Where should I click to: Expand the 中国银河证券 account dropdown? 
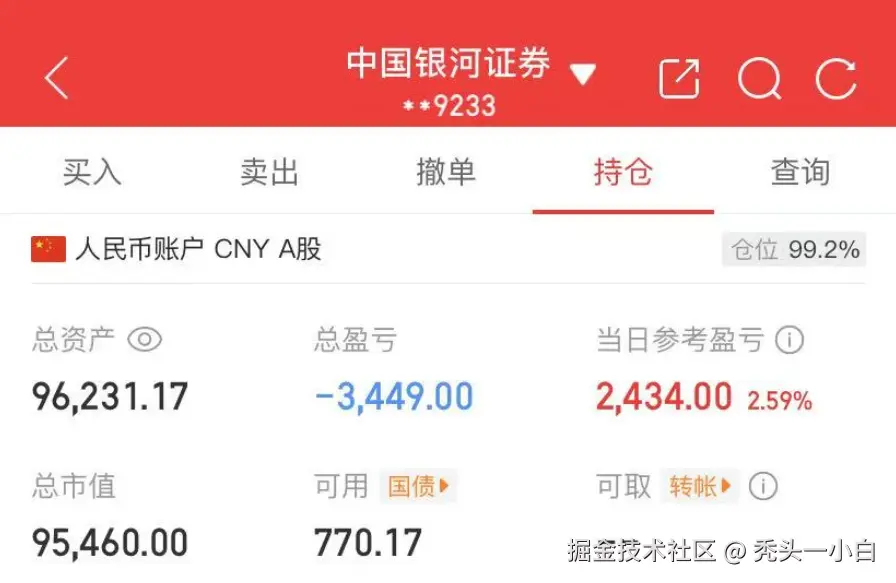click(x=582, y=74)
